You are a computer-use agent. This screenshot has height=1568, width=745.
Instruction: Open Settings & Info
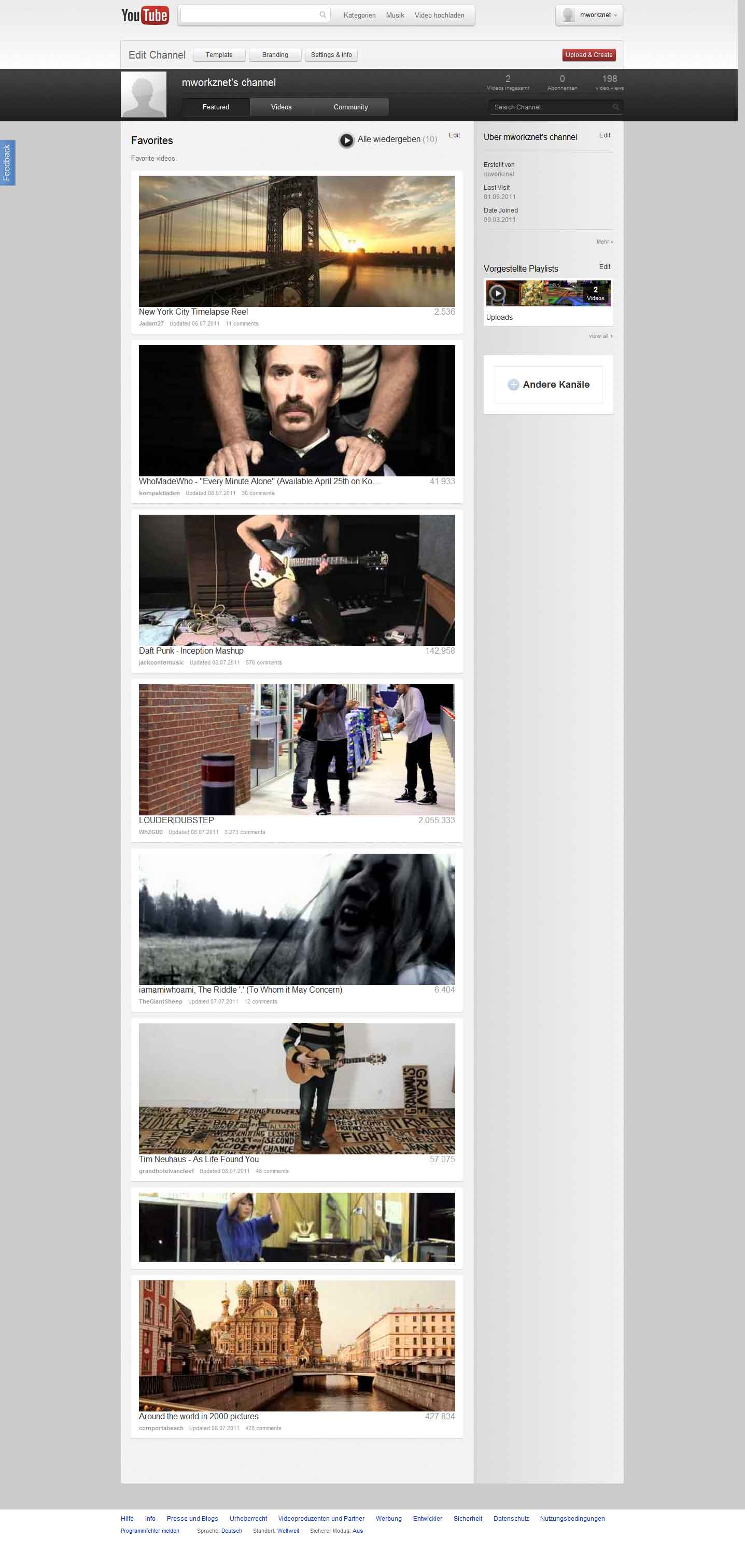point(331,55)
